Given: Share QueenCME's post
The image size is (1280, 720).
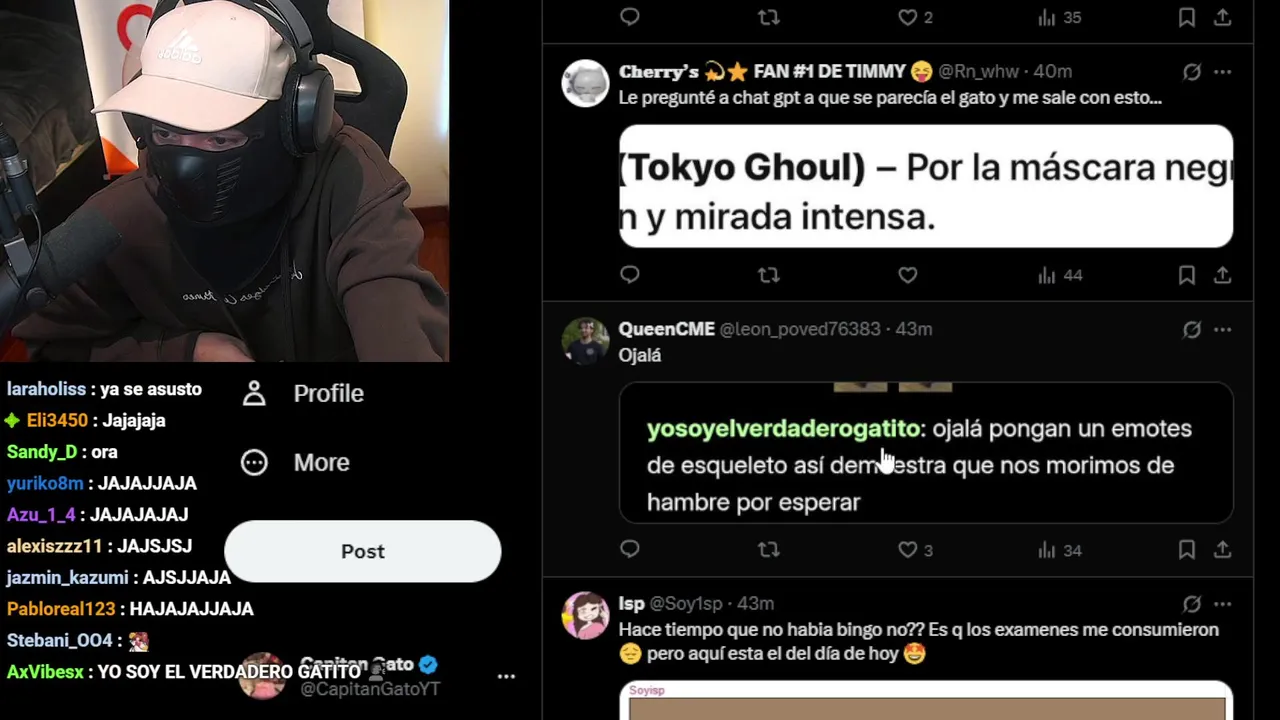Looking at the screenshot, I should point(1222,550).
